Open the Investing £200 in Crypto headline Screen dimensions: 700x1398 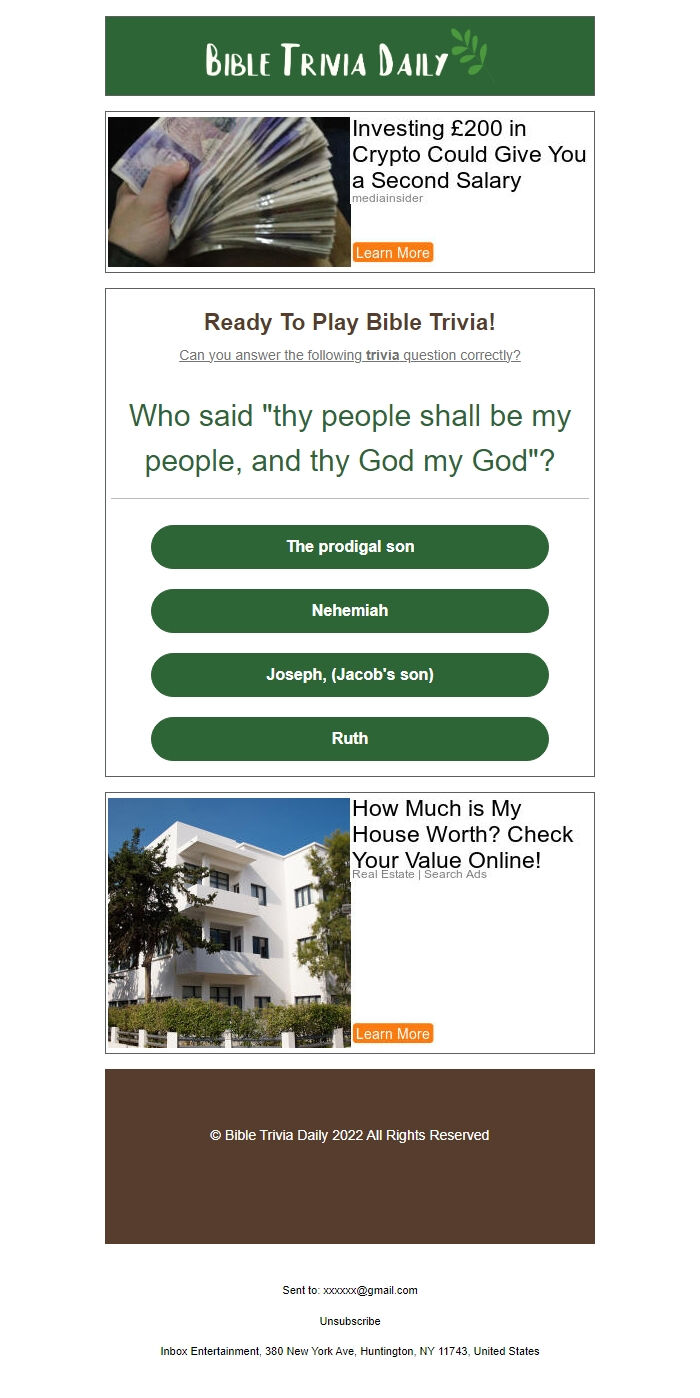(x=469, y=154)
